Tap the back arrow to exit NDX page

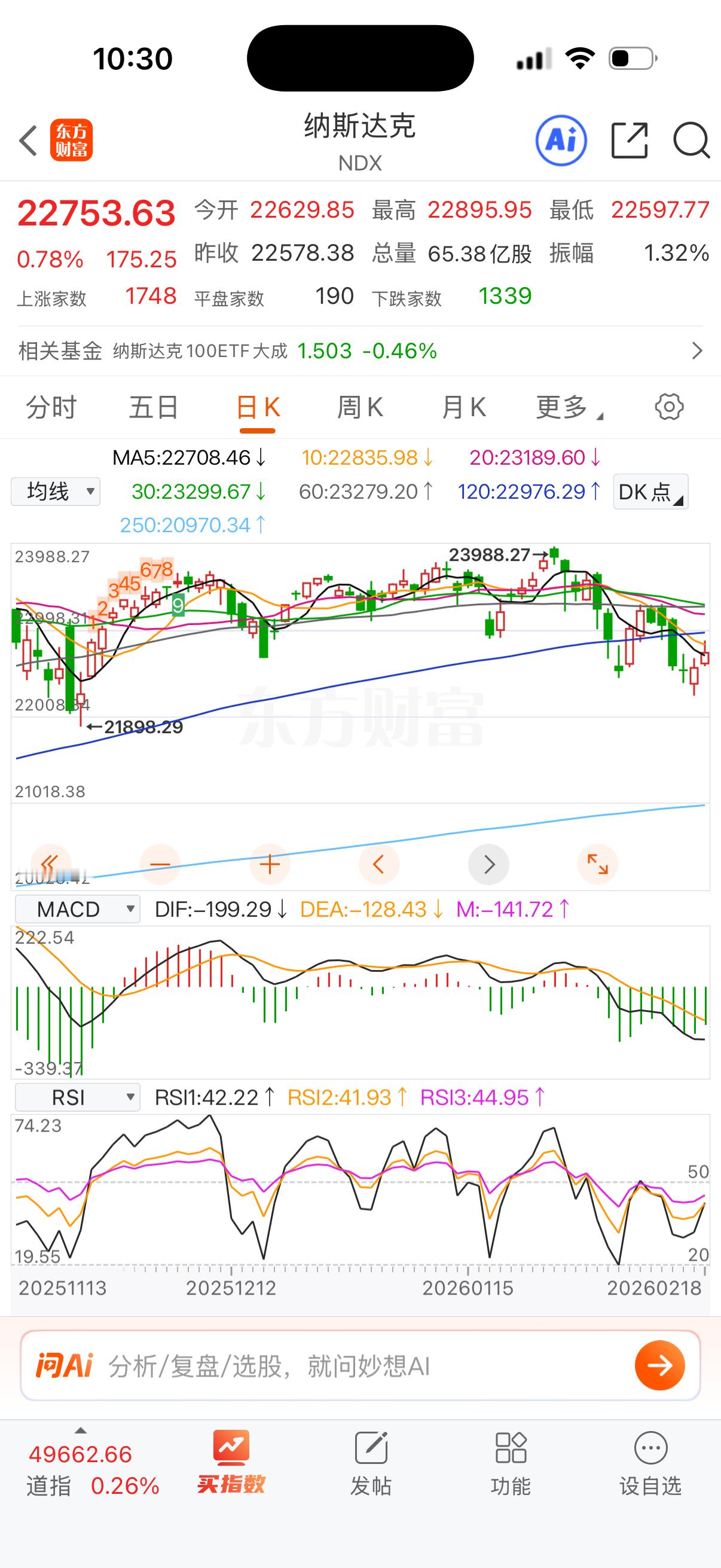pyautogui.click(x=27, y=139)
